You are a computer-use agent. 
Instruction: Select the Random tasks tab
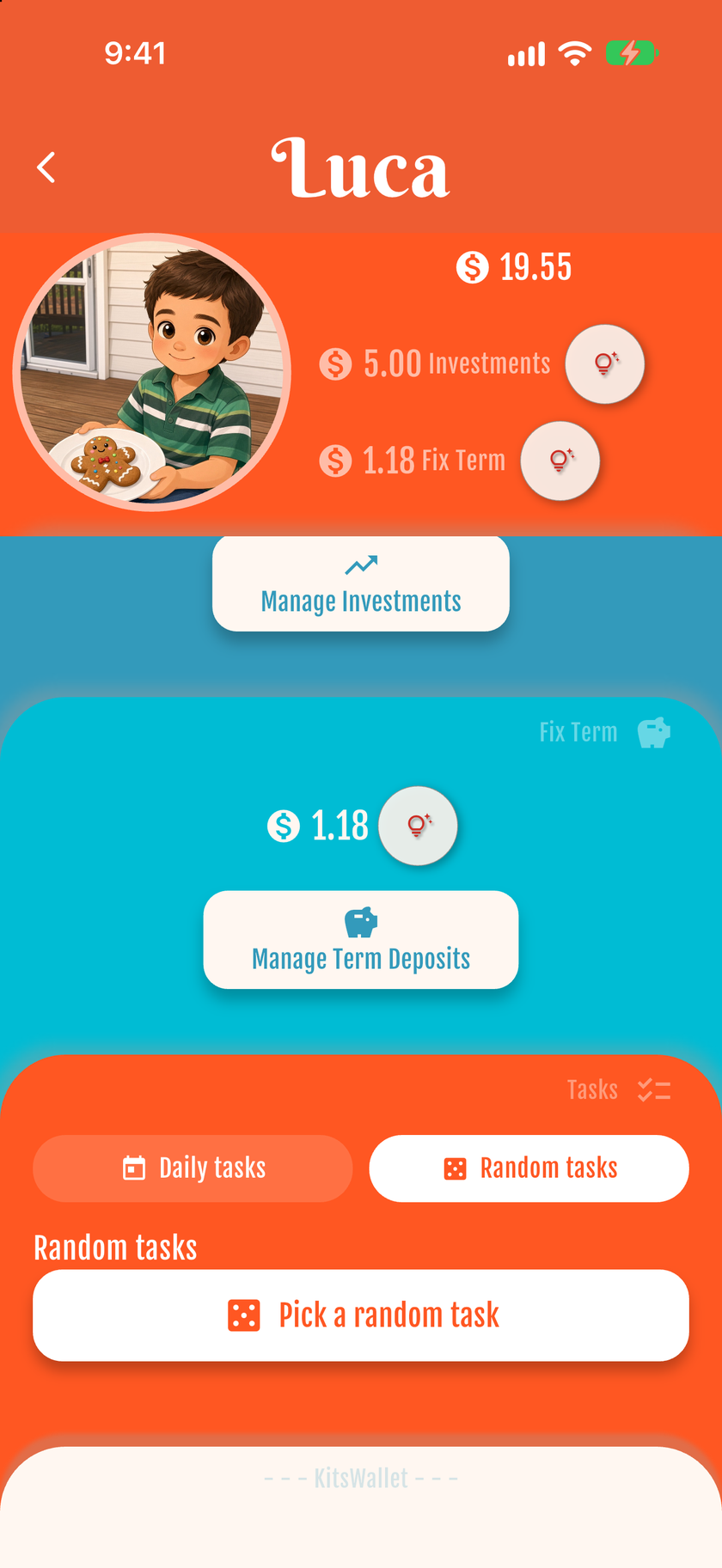529,1168
